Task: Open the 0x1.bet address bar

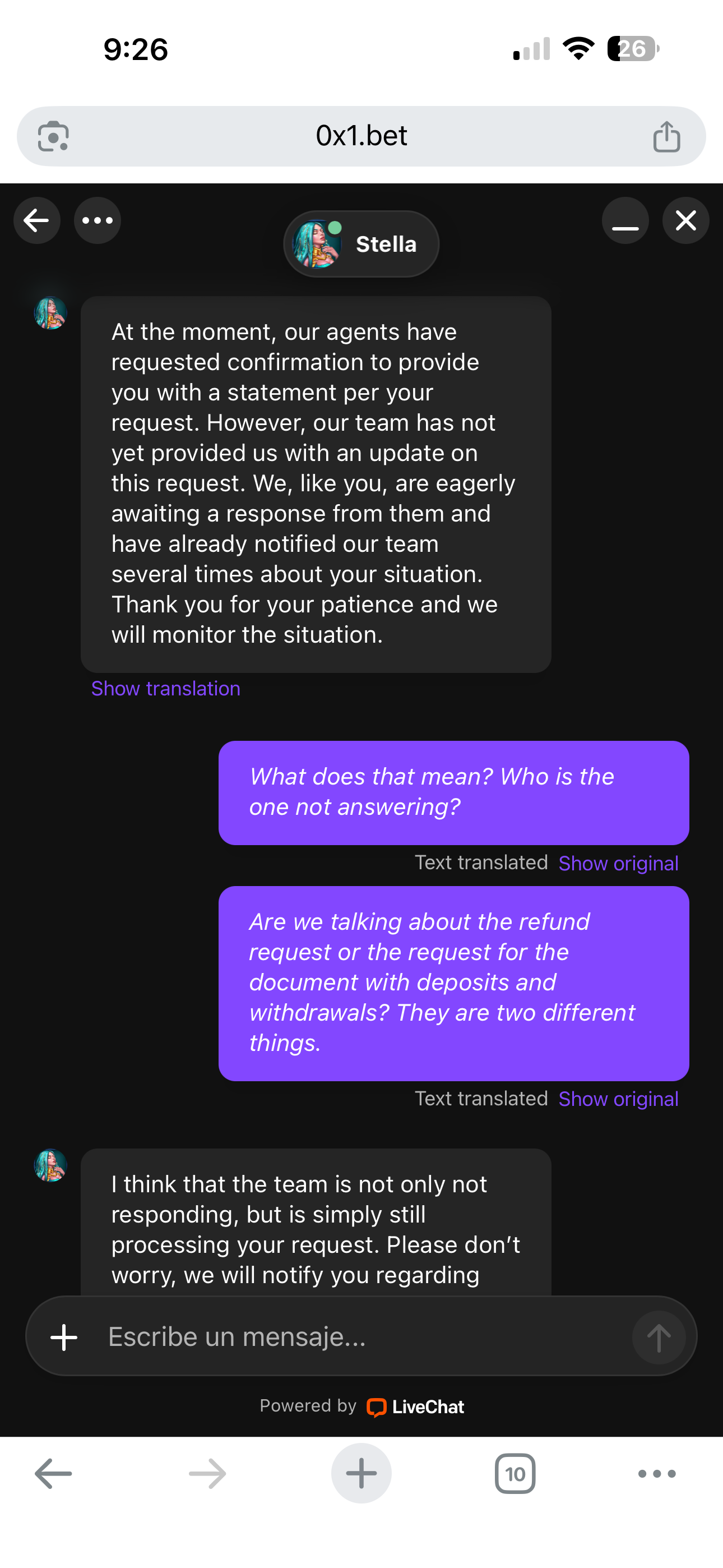Action: [x=361, y=136]
